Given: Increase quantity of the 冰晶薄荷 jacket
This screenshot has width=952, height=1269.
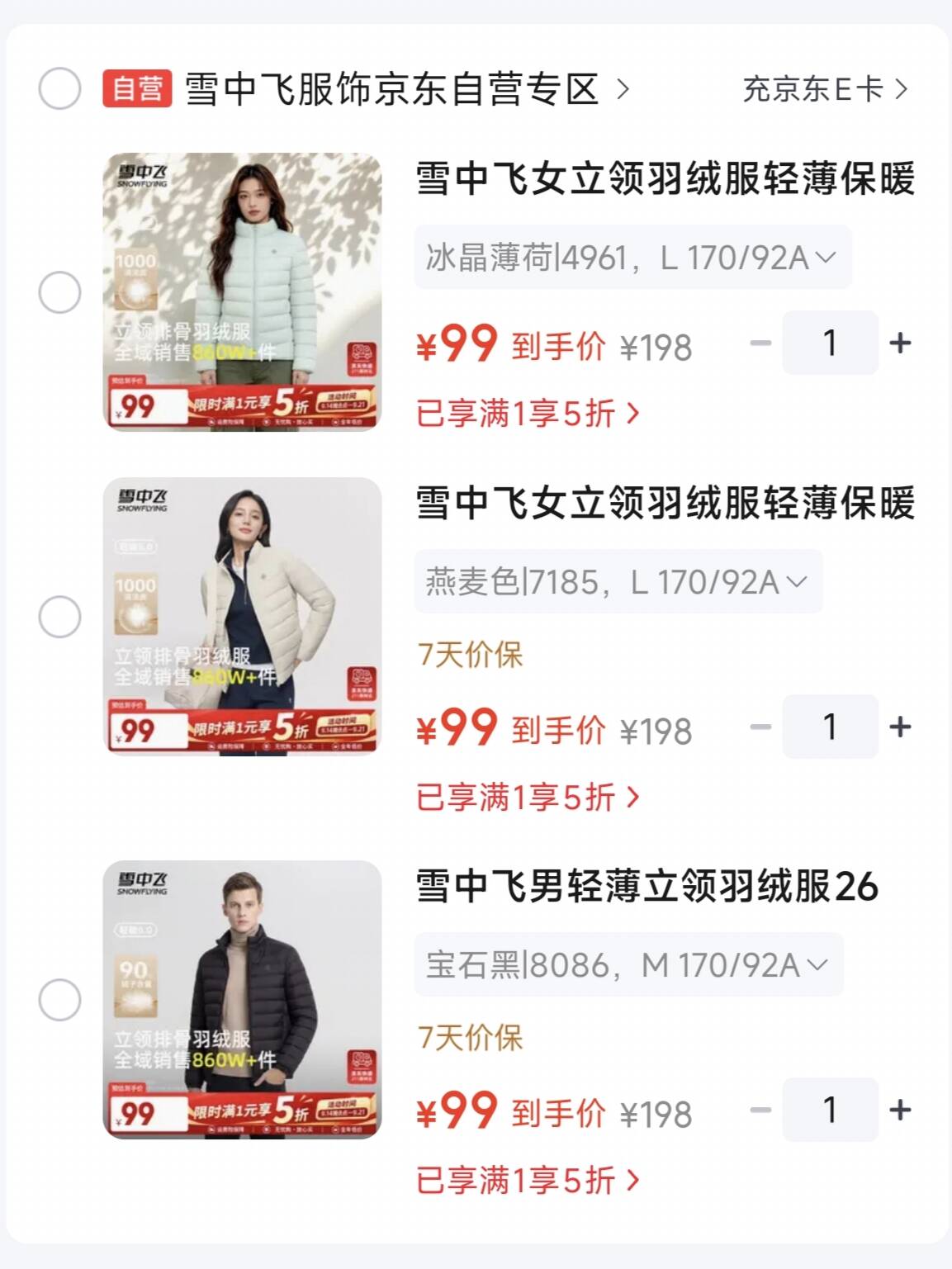Looking at the screenshot, I should click(x=900, y=343).
